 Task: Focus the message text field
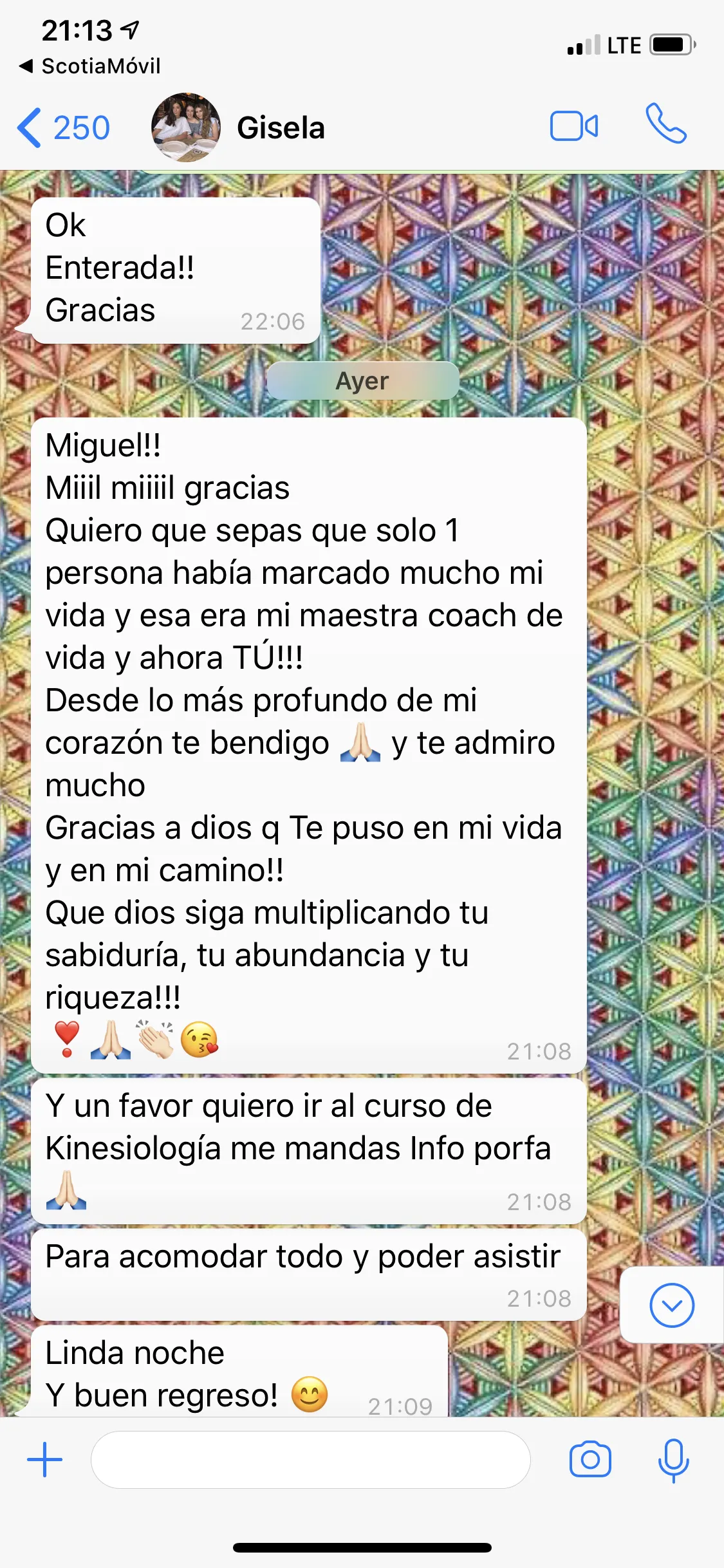coord(310,1460)
